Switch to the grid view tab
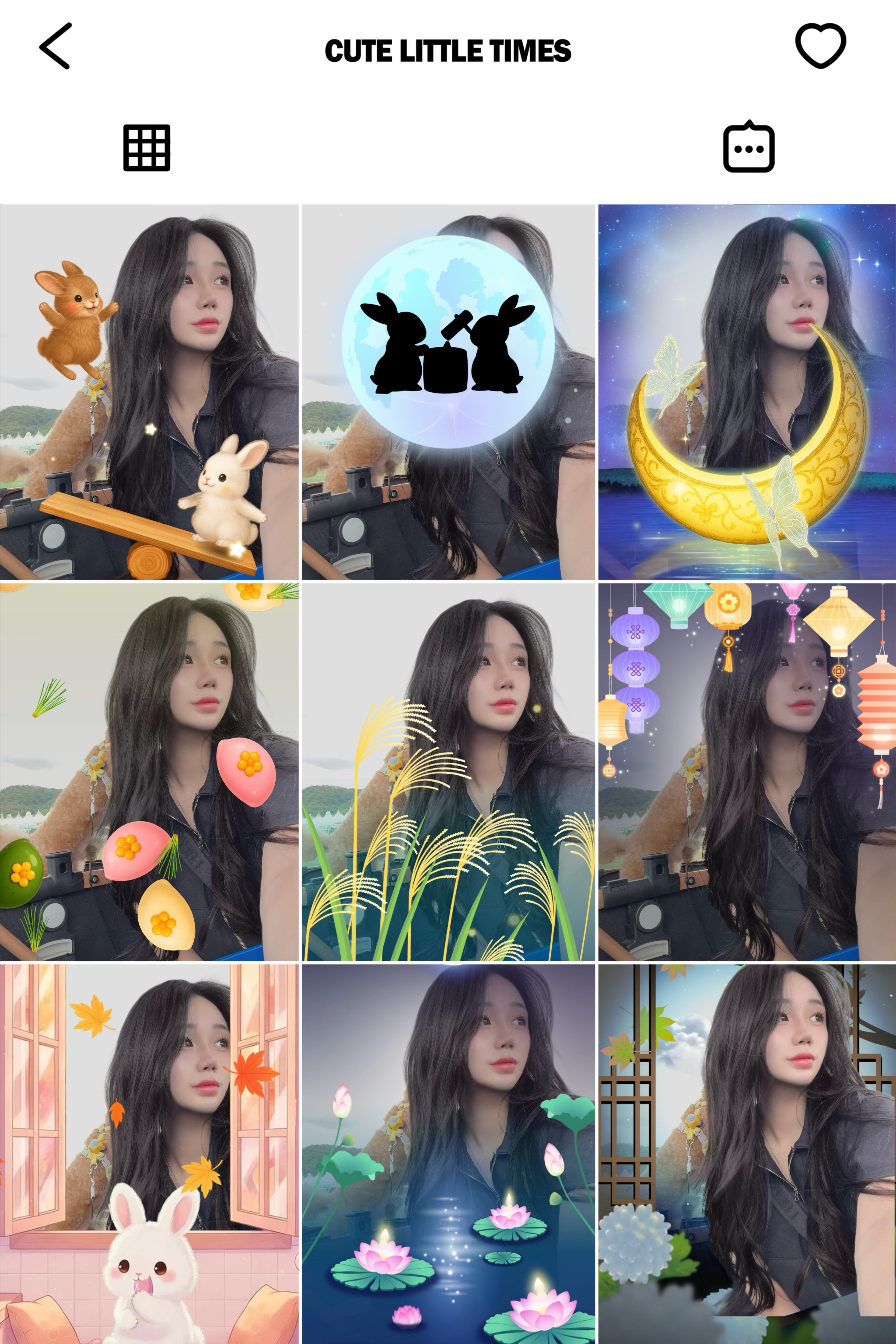This screenshot has width=896, height=1344. click(x=147, y=147)
